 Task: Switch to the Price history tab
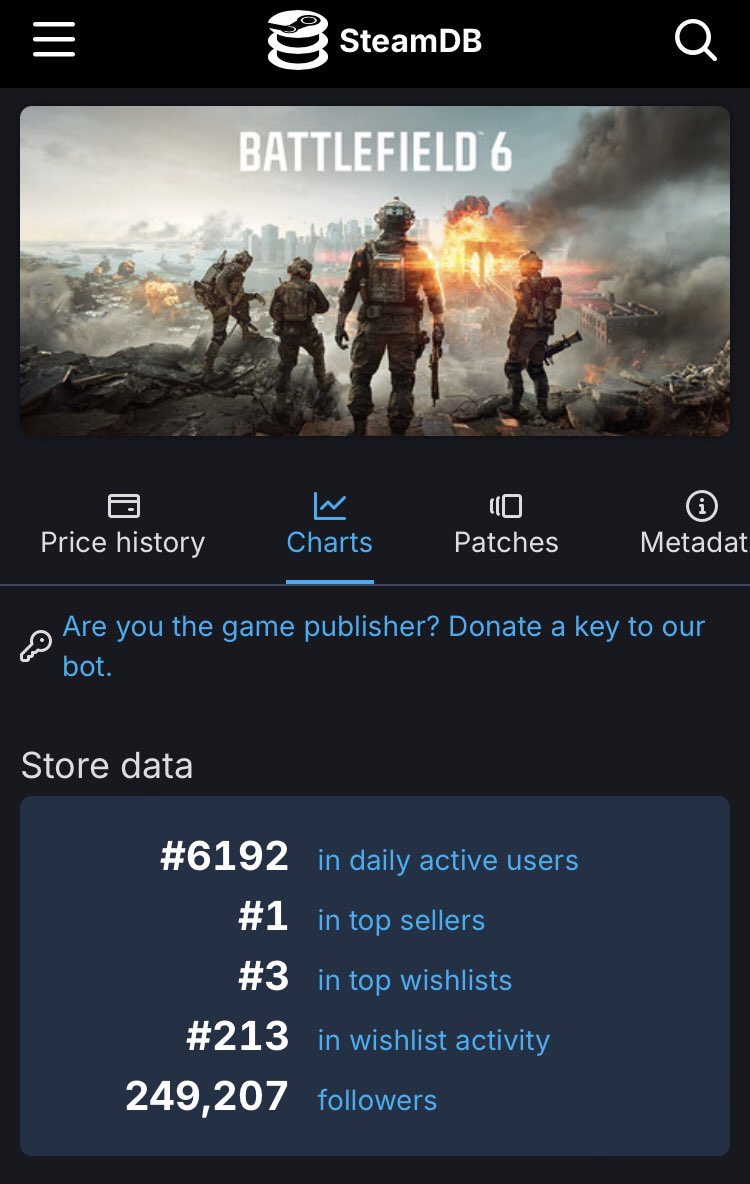(123, 525)
